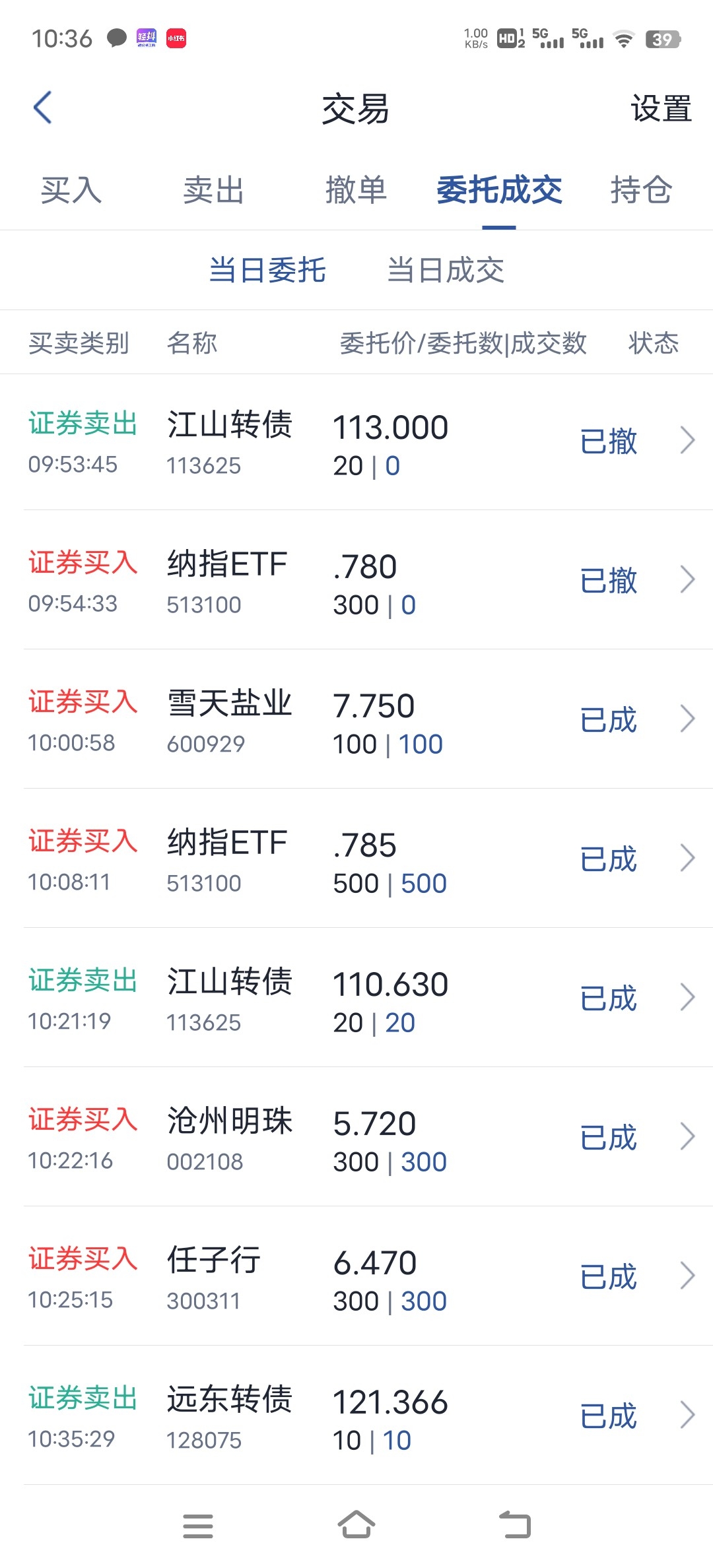Screen dimensions: 713x1568
Task: Open the 任子行 buy order details
Action: (x=356, y=1276)
